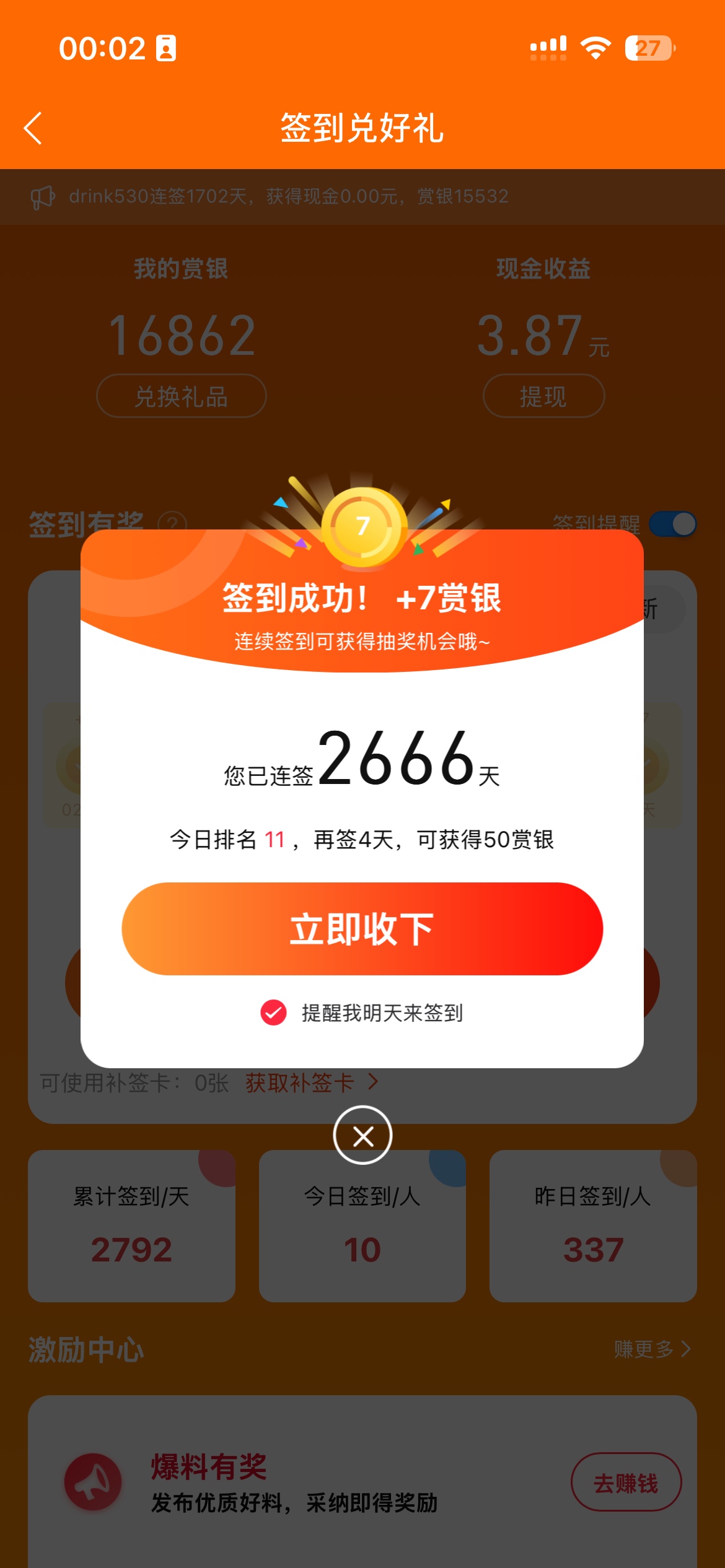Tap the 立即收下 button
The image size is (725, 1568).
point(362,928)
